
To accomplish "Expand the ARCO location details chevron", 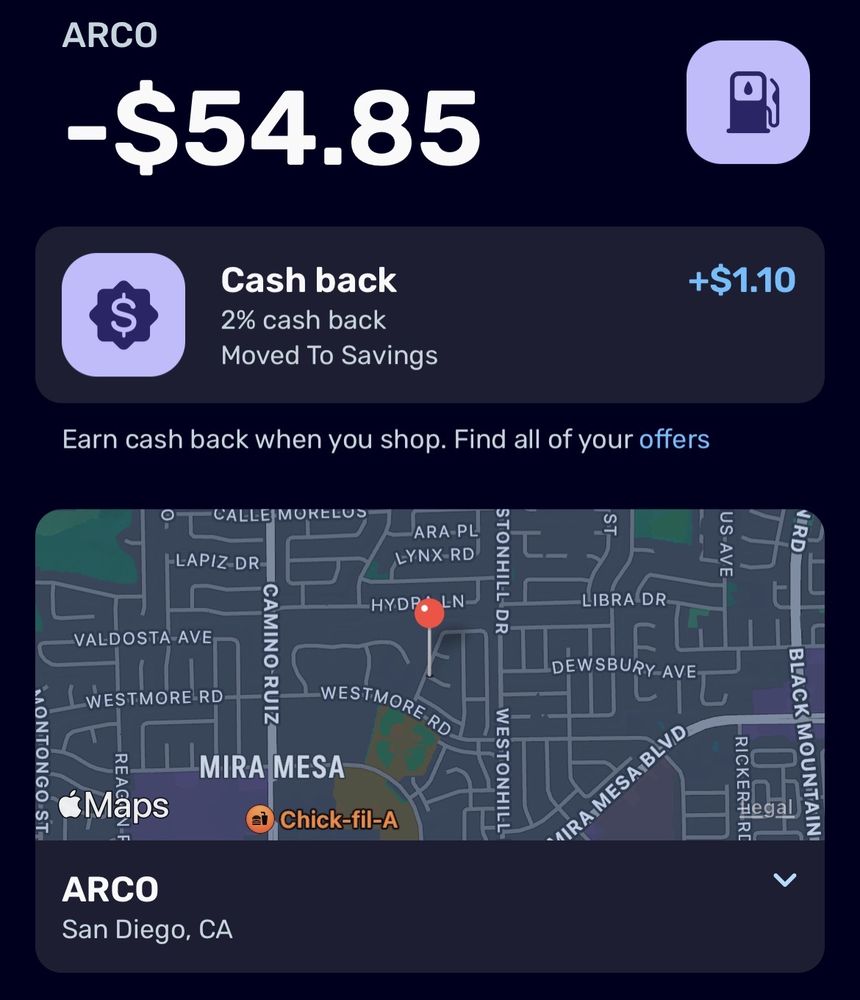I will pos(785,880).
